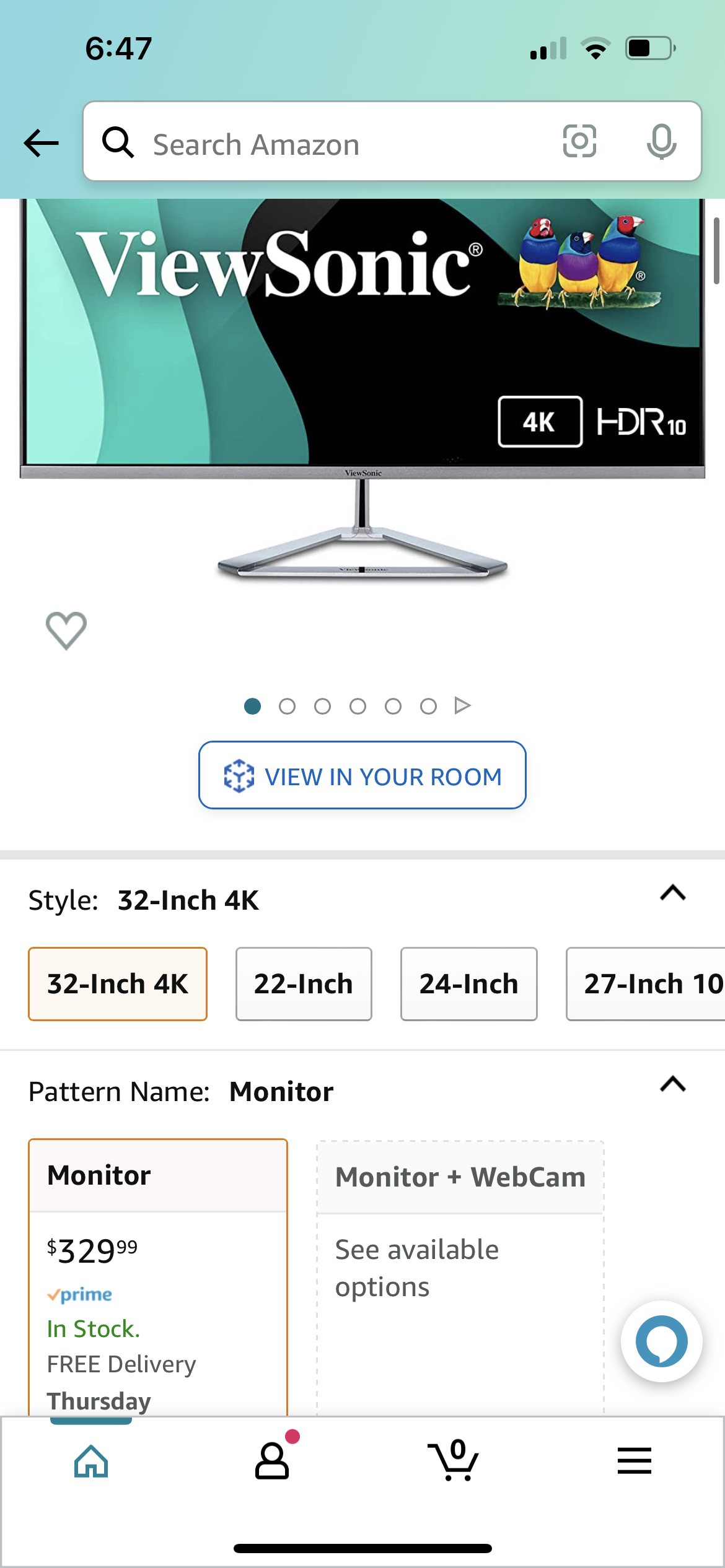725x1568 pixels.
Task: Pick the 27-Inch style option
Action: pyautogui.click(x=648, y=984)
